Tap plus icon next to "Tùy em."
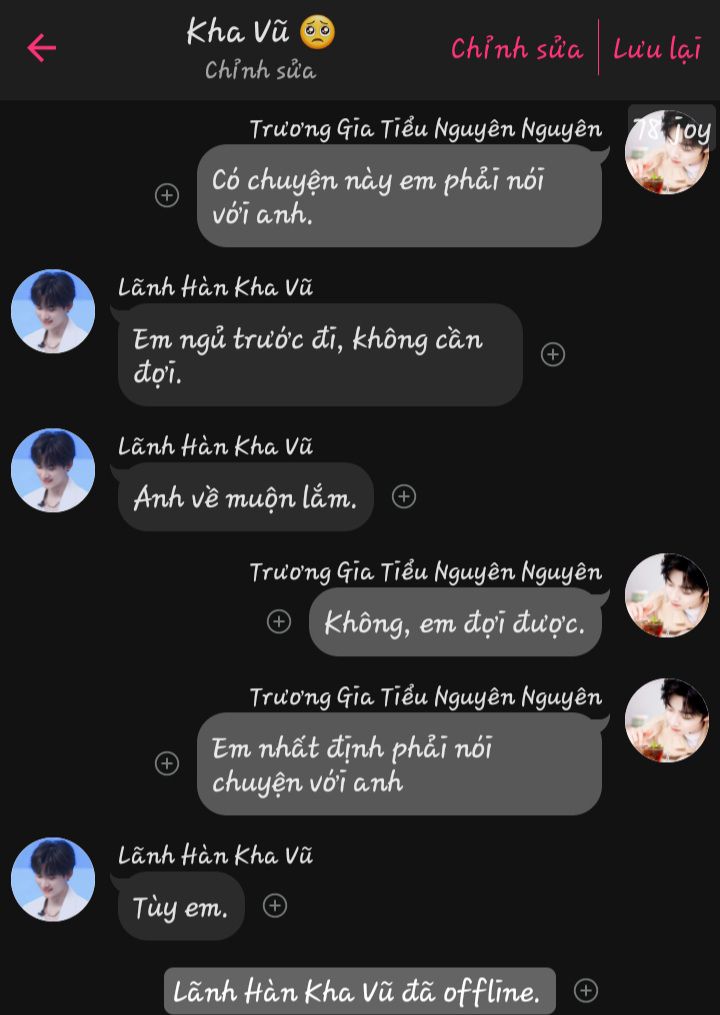Screen dimensions: 720x1015 point(275,906)
